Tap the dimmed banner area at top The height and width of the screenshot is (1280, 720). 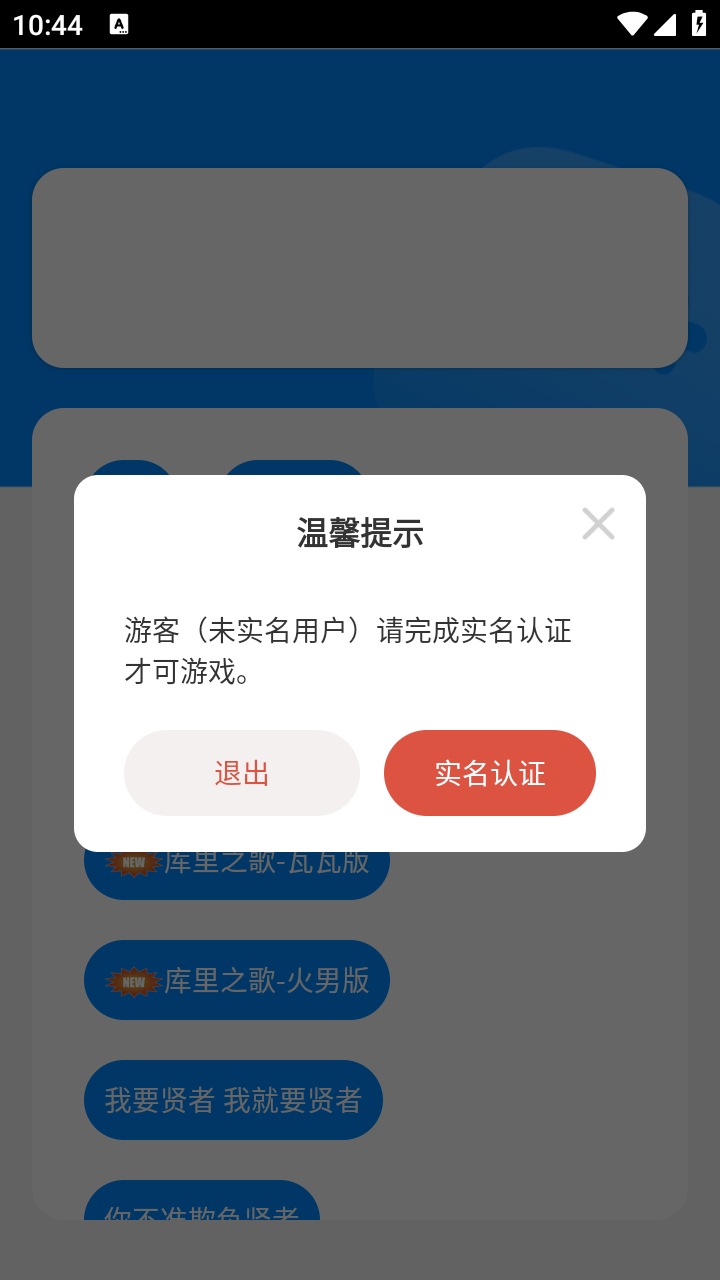(x=360, y=267)
